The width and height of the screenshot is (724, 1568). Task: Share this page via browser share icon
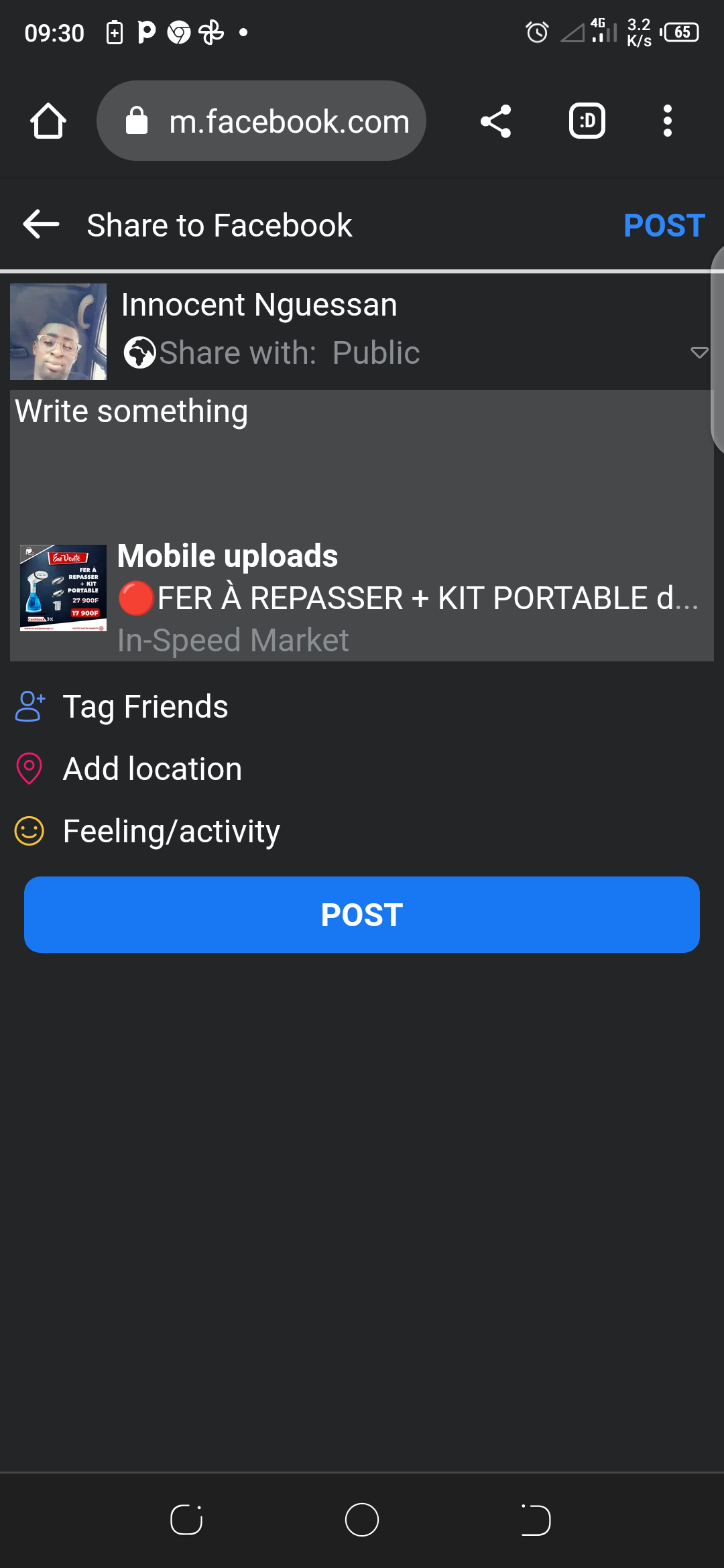click(496, 121)
